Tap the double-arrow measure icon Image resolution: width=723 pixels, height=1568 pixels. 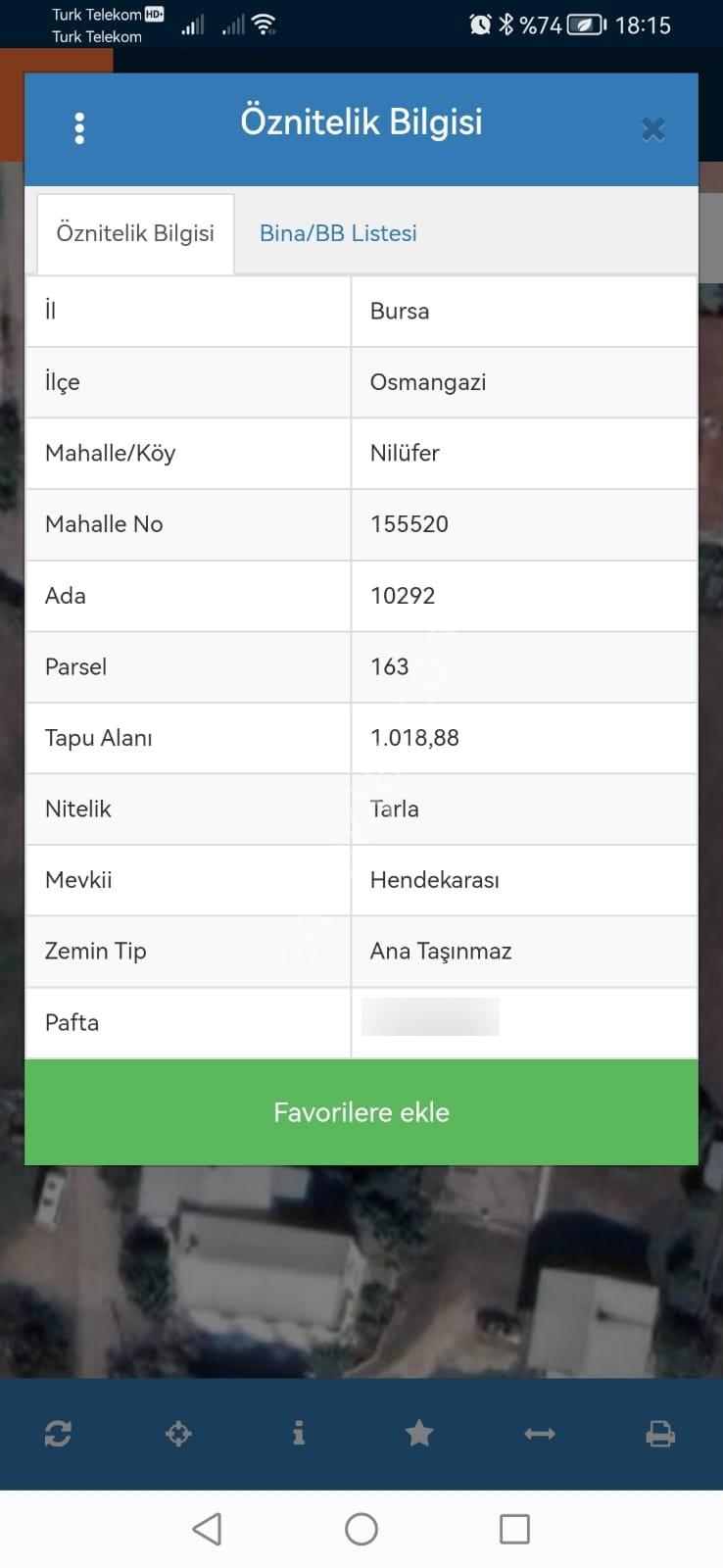(x=540, y=1434)
